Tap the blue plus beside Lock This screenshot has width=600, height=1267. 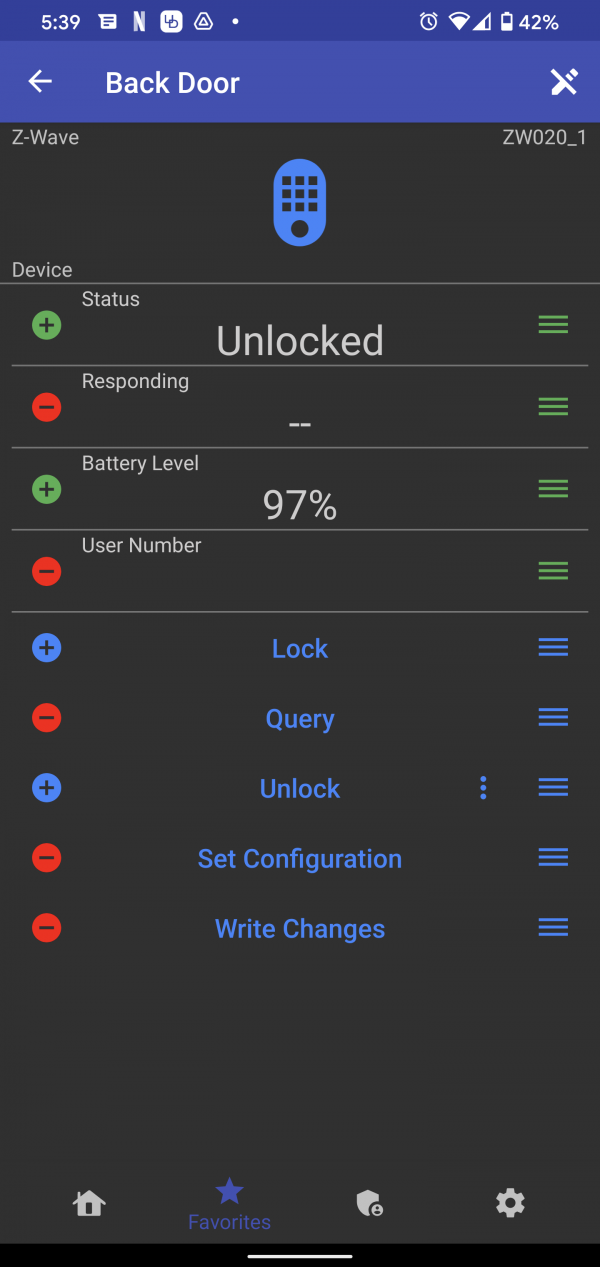[x=47, y=648]
